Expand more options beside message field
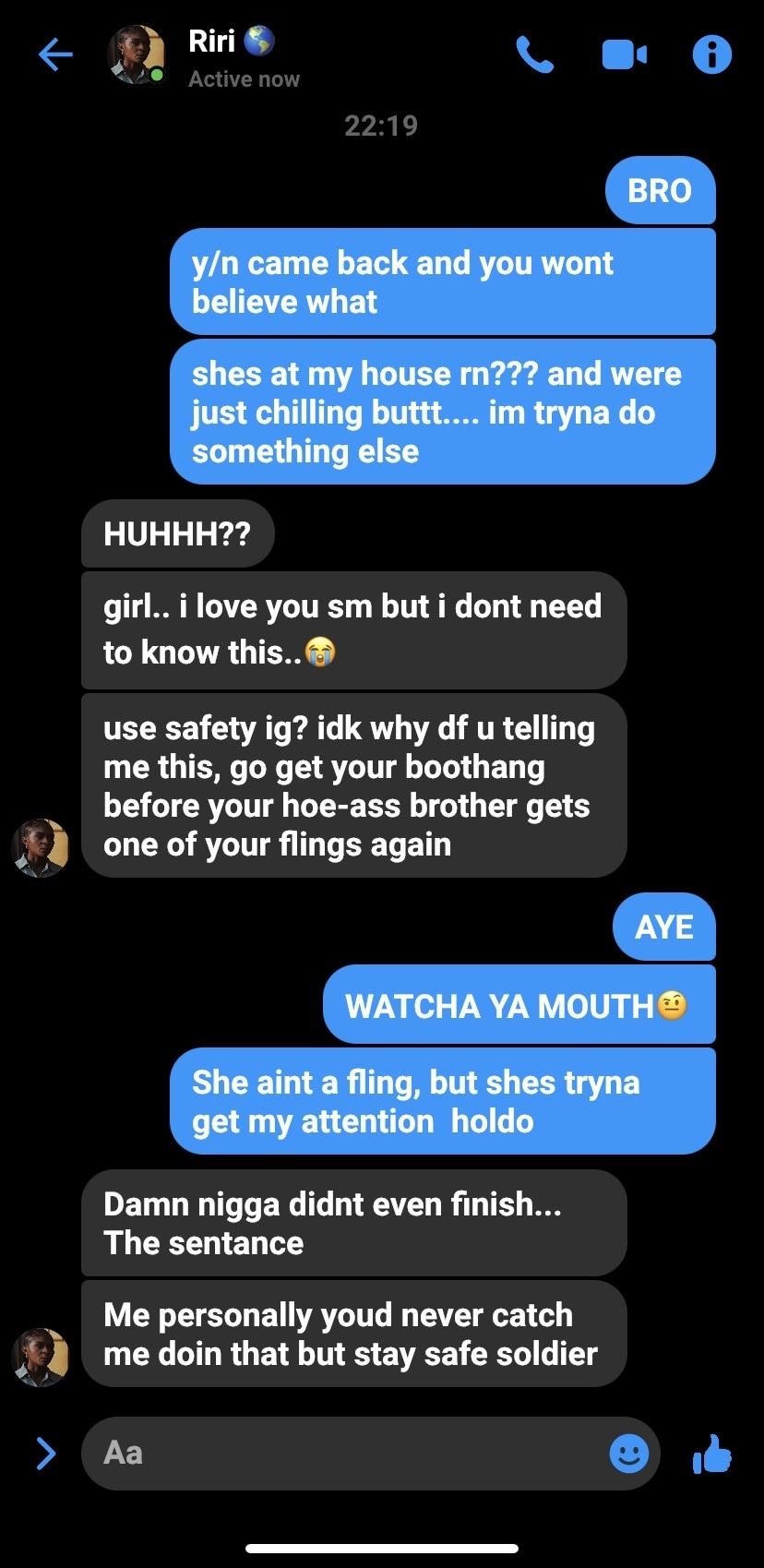Viewport: 764px width, 1568px height. click(x=45, y=1454)
